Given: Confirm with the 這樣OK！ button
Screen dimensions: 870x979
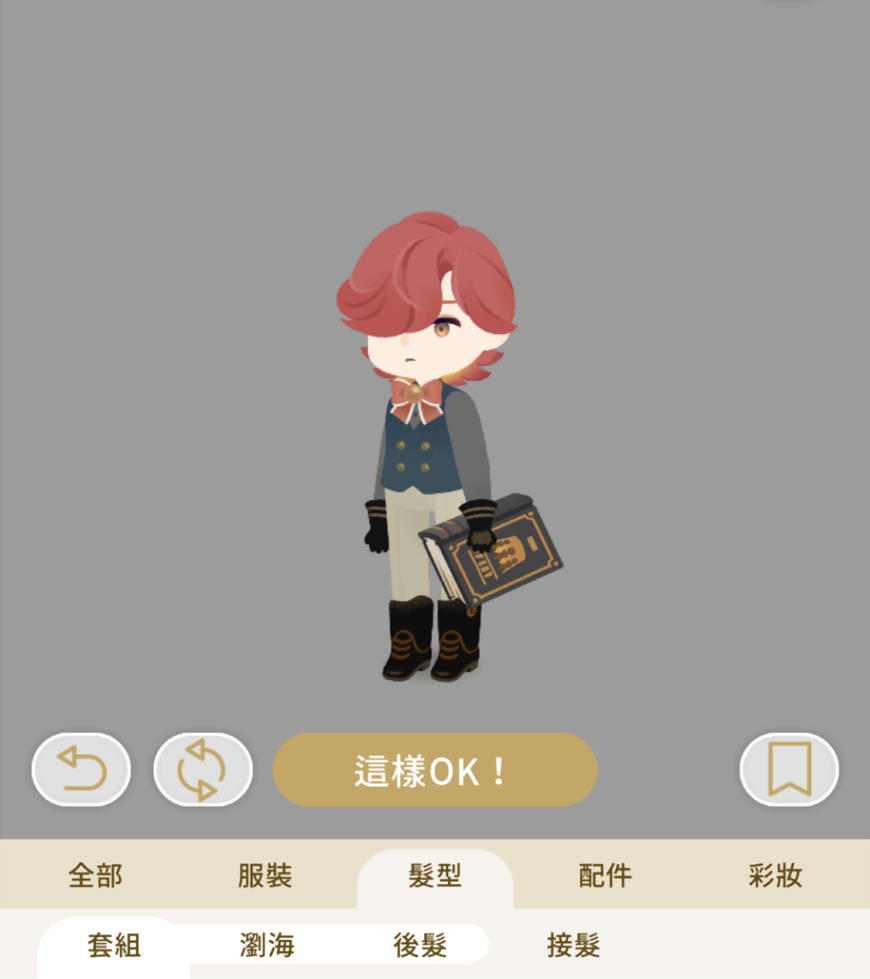Looking at the screenshot, I should (435, 770).
